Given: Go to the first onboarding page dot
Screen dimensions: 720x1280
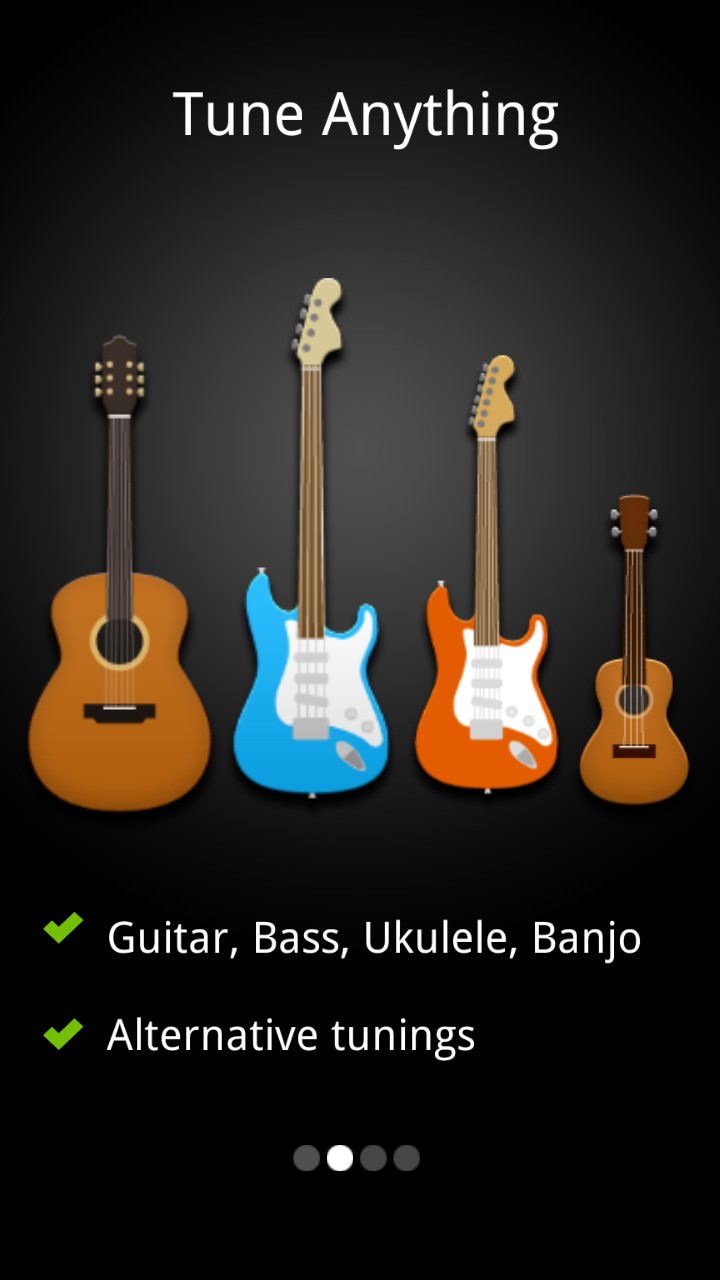Looking at the screenshot, I should tap(307, 1158).
